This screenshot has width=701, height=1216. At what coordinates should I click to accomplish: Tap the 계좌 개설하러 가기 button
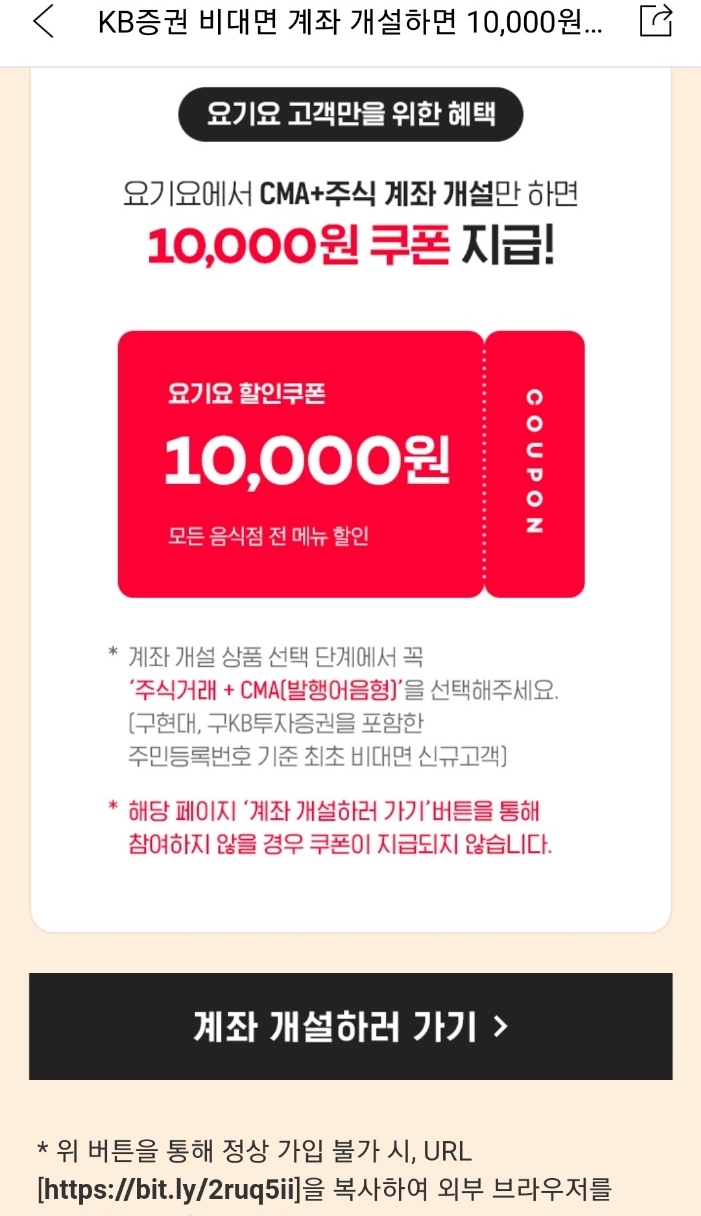[x=350, y=1026]
